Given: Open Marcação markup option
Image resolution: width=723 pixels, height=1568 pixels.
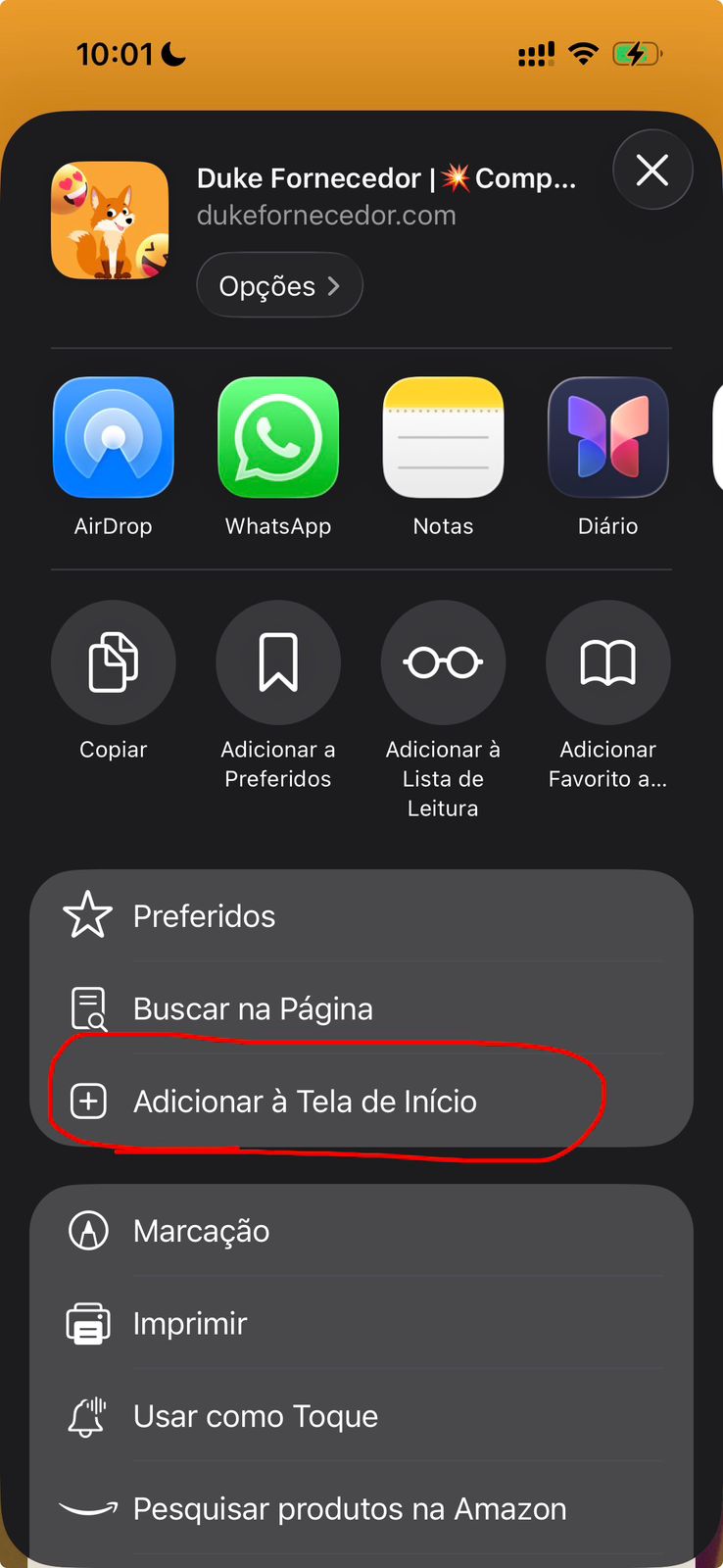Looking at the screenshot, I should [x=361, y=1231].
